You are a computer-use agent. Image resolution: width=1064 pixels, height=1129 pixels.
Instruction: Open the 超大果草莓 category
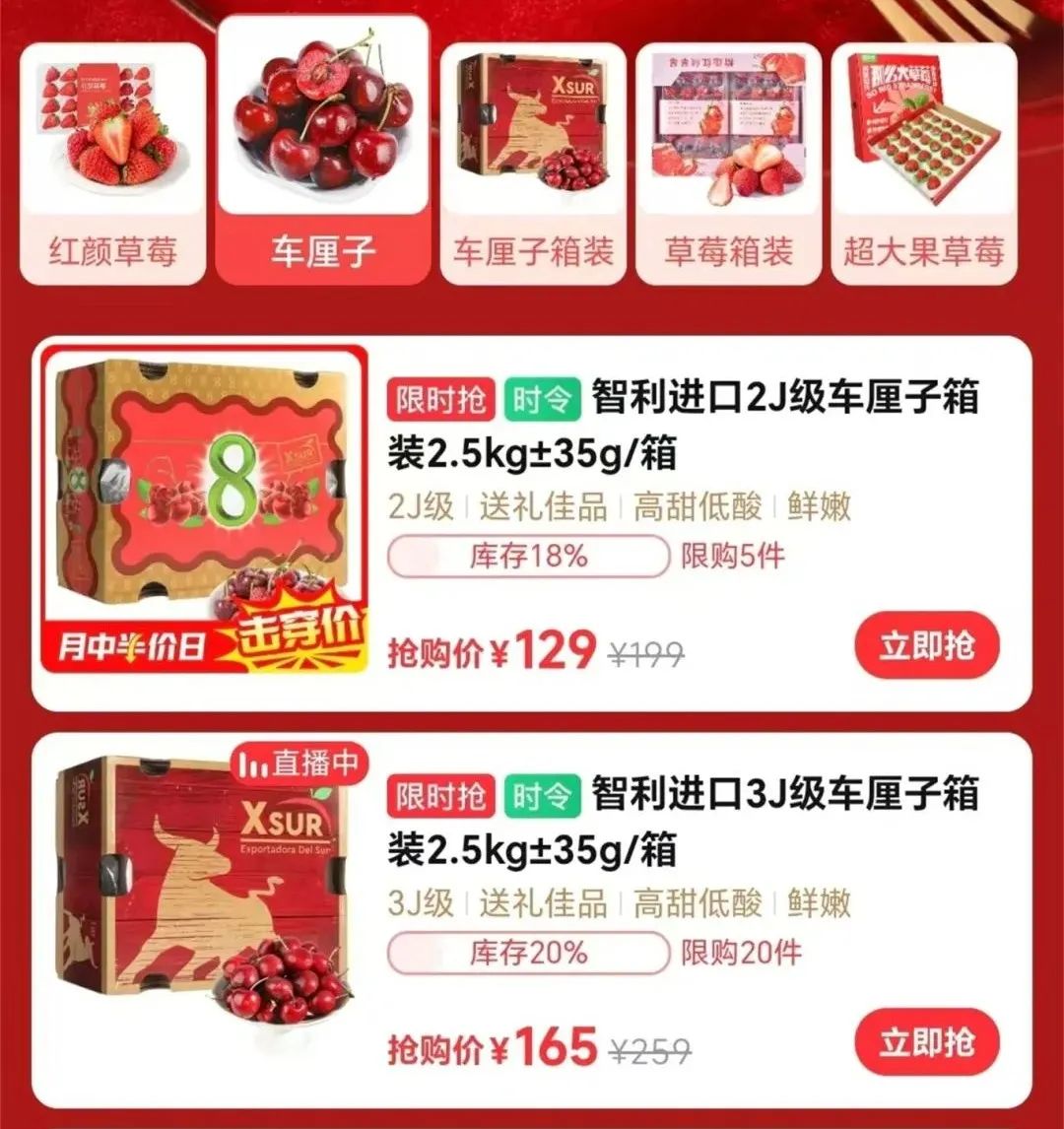pos(923,163)
